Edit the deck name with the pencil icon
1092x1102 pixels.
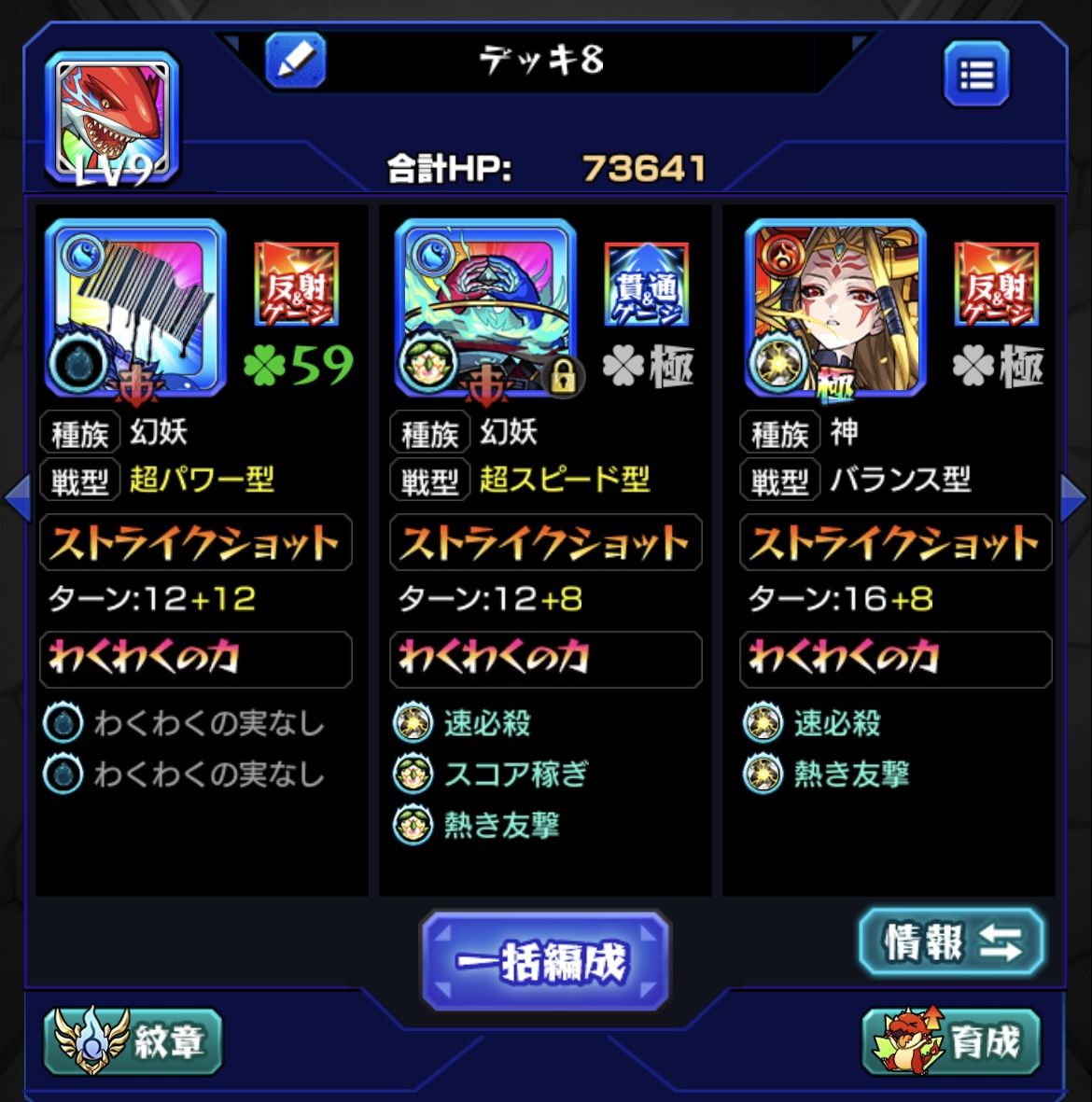point(296,60)
